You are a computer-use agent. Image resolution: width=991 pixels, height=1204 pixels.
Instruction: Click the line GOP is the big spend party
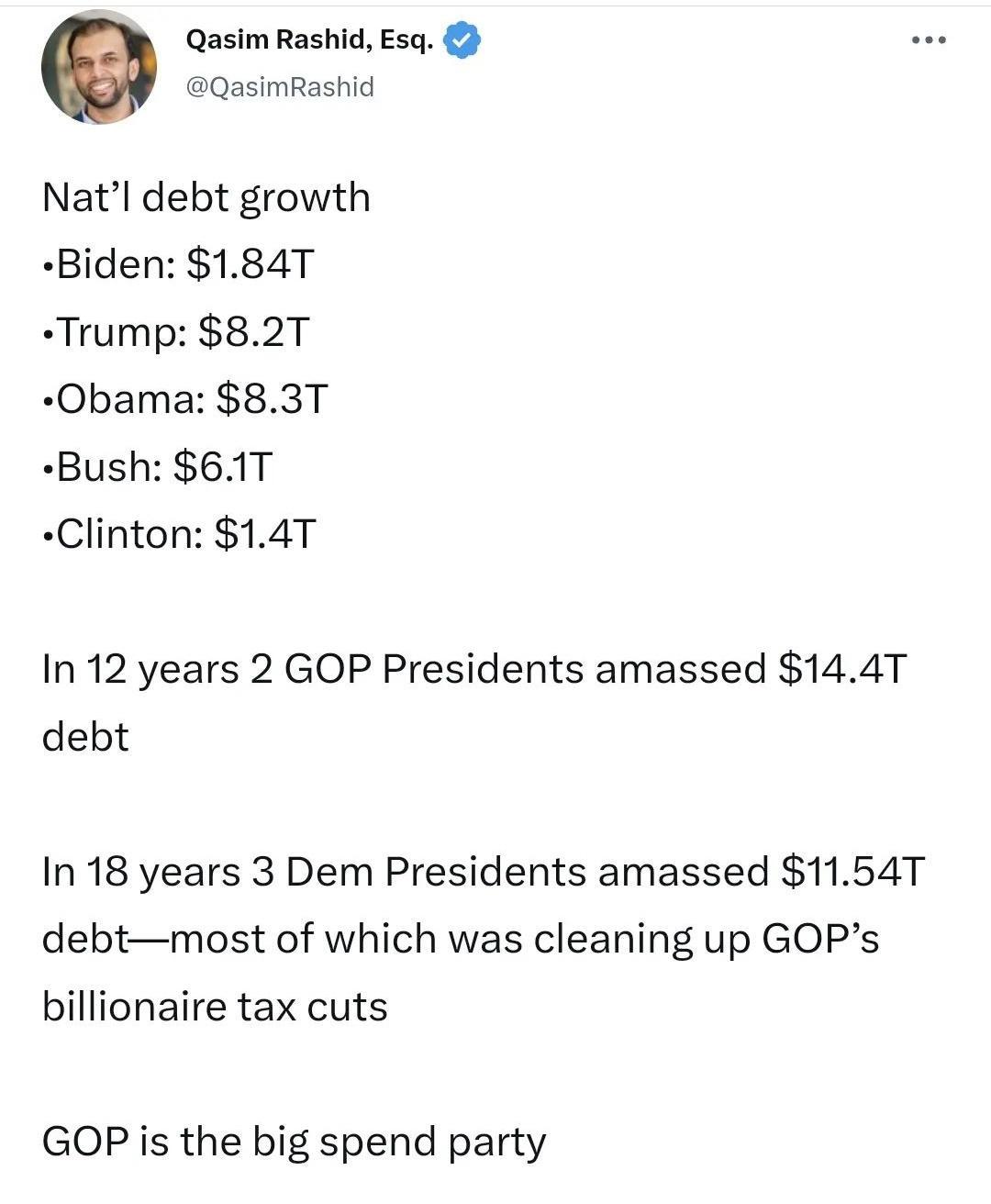tap(295, 1142)
